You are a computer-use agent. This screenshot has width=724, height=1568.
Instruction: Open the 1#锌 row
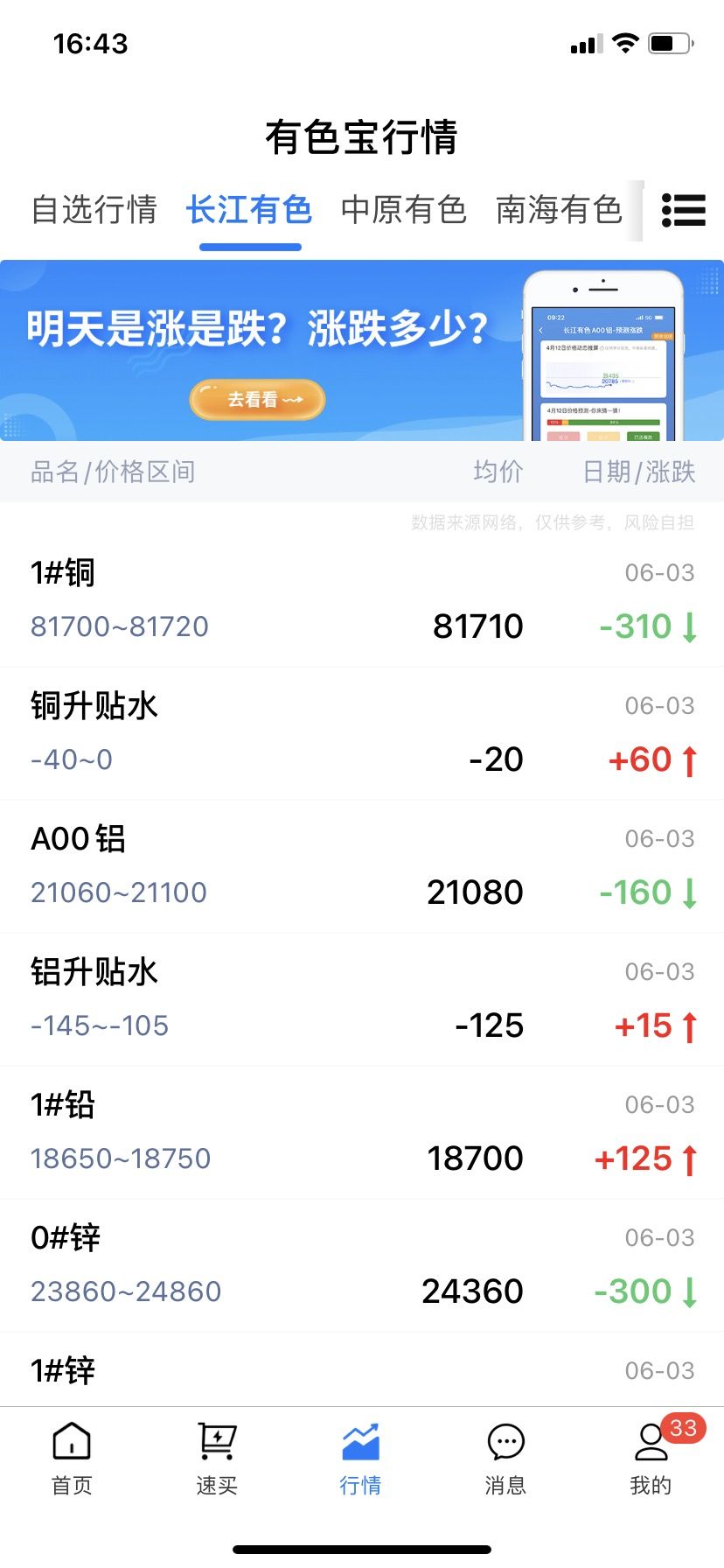pyautogui.click(x=362, y=1369)
